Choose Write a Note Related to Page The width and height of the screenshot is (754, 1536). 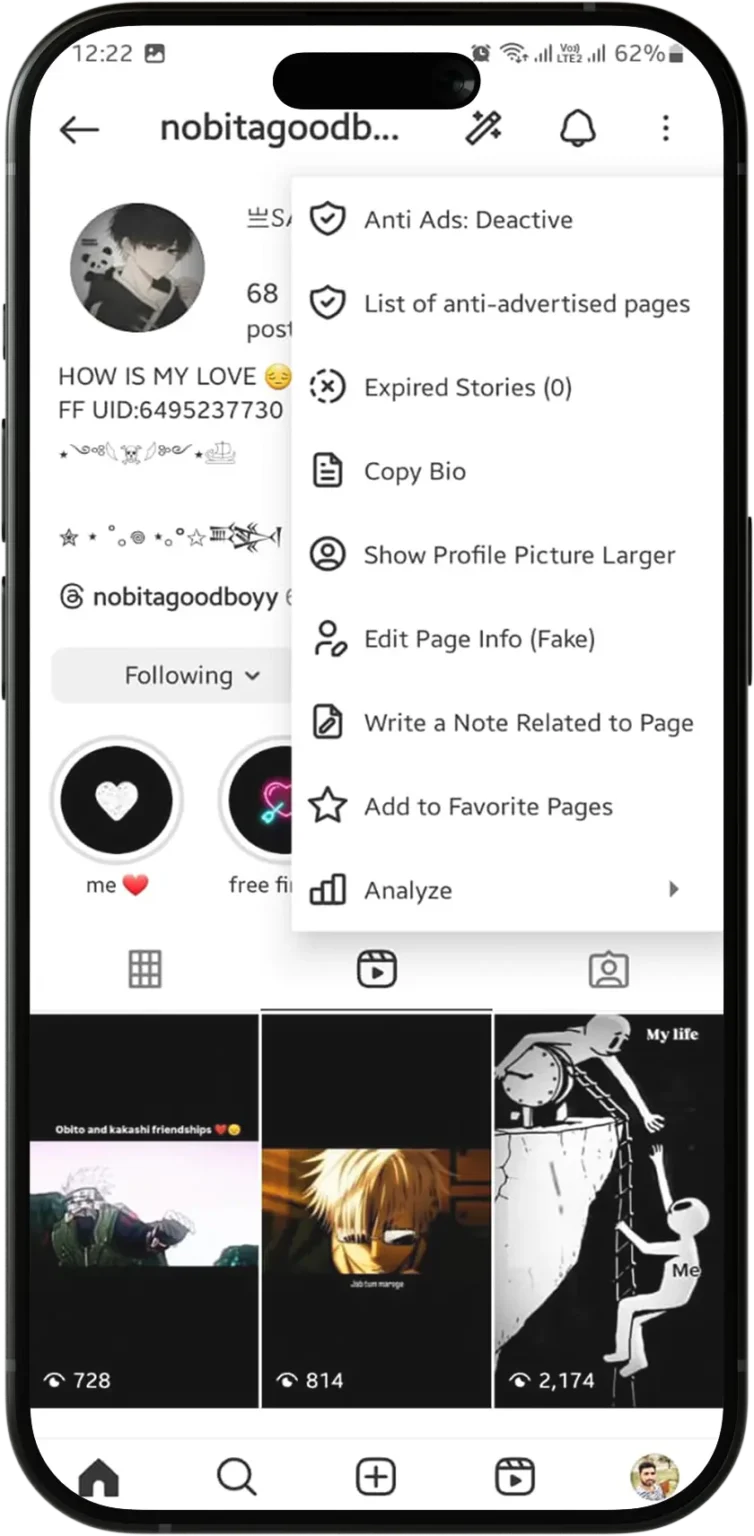528,723
